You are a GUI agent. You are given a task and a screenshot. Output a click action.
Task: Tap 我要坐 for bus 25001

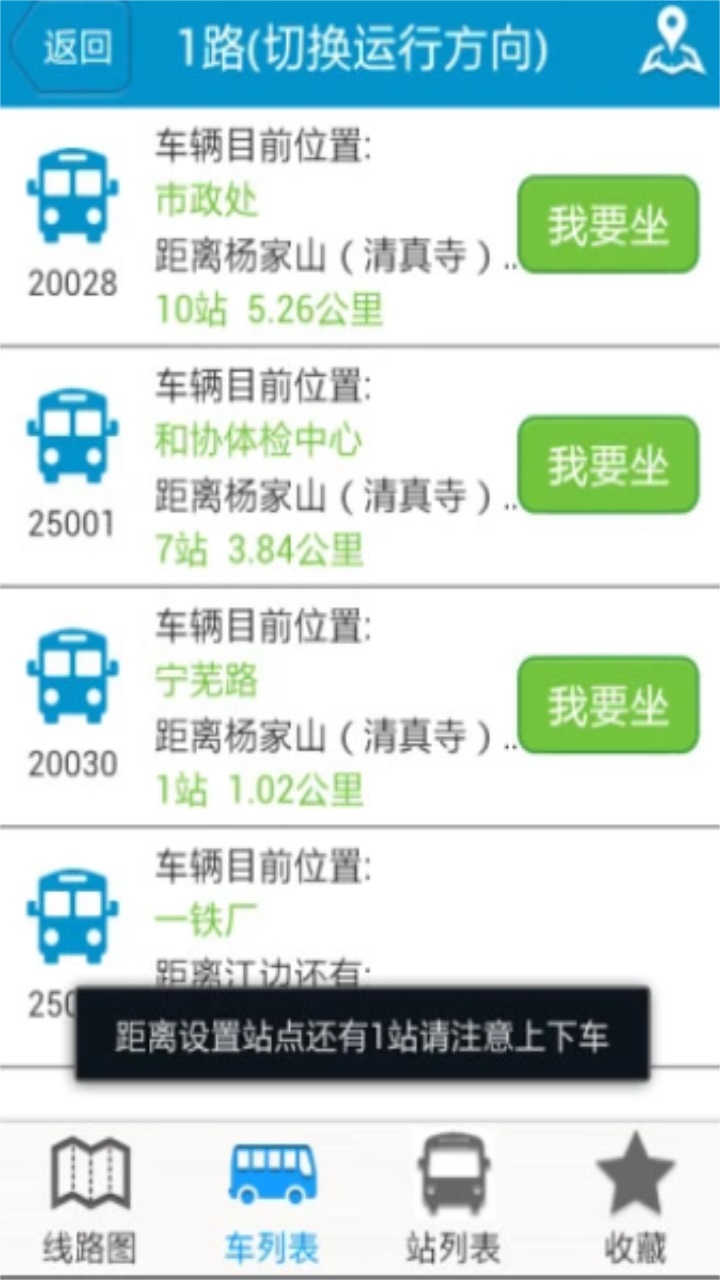(608, 465)
